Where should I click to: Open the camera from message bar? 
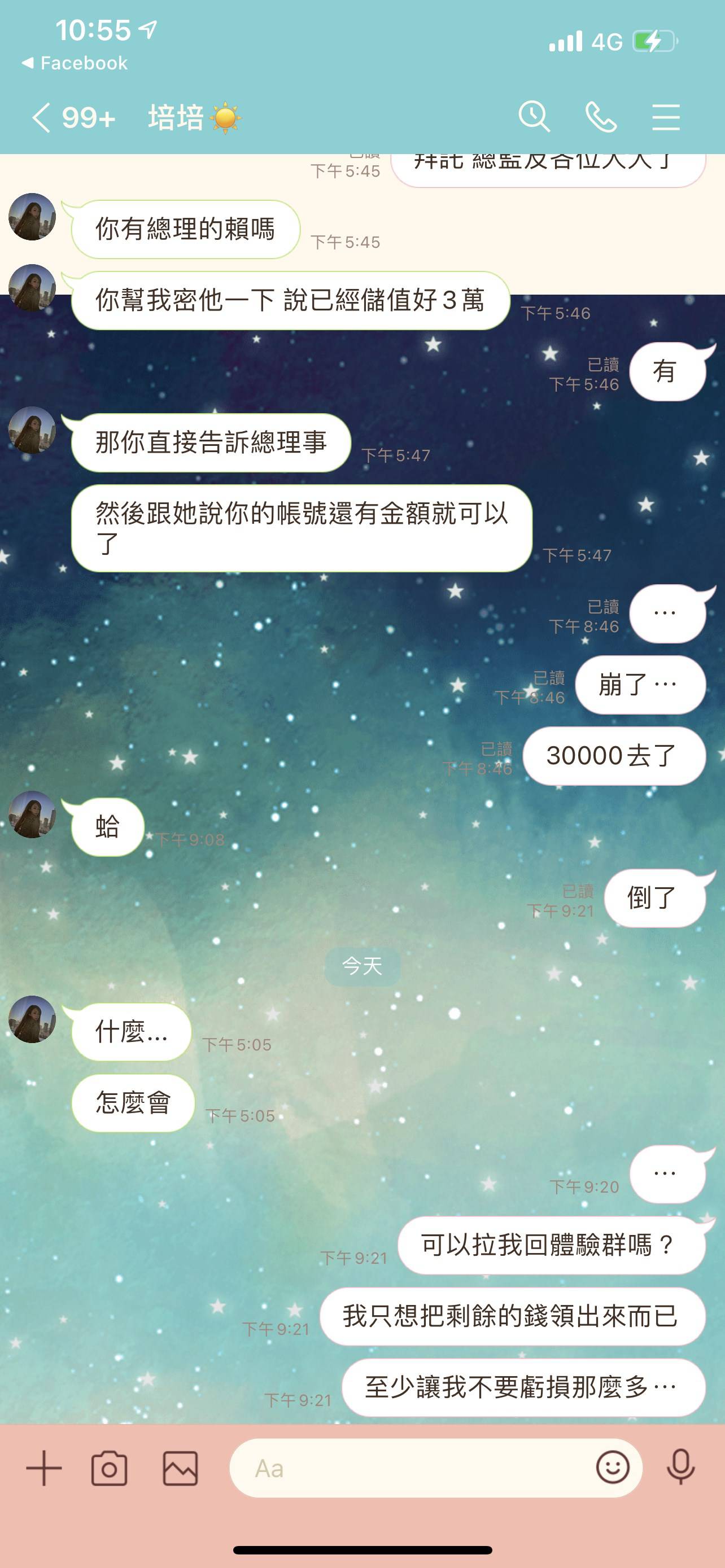pyautogui.click(x=110, y=1468)
